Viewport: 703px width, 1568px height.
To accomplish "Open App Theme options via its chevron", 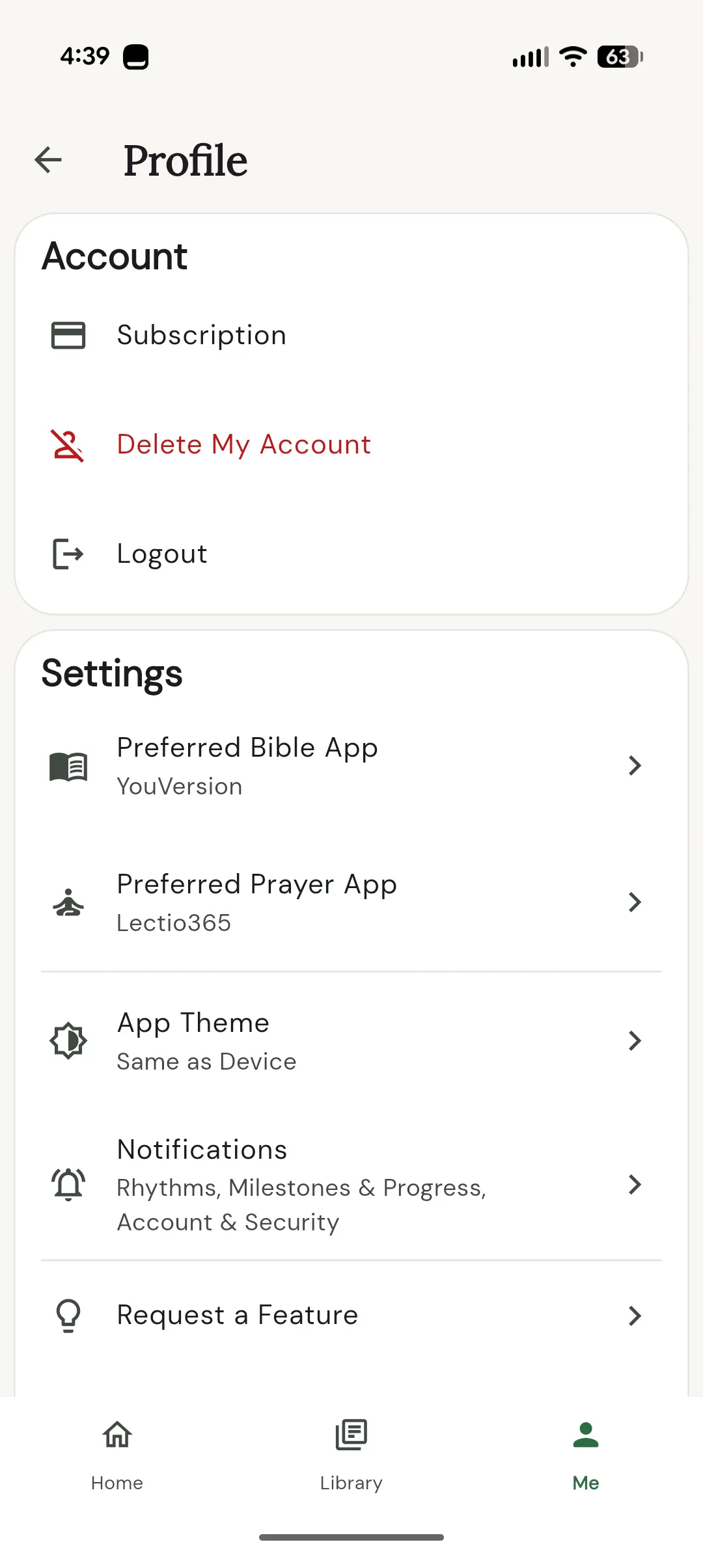I will click(635, 1041).
